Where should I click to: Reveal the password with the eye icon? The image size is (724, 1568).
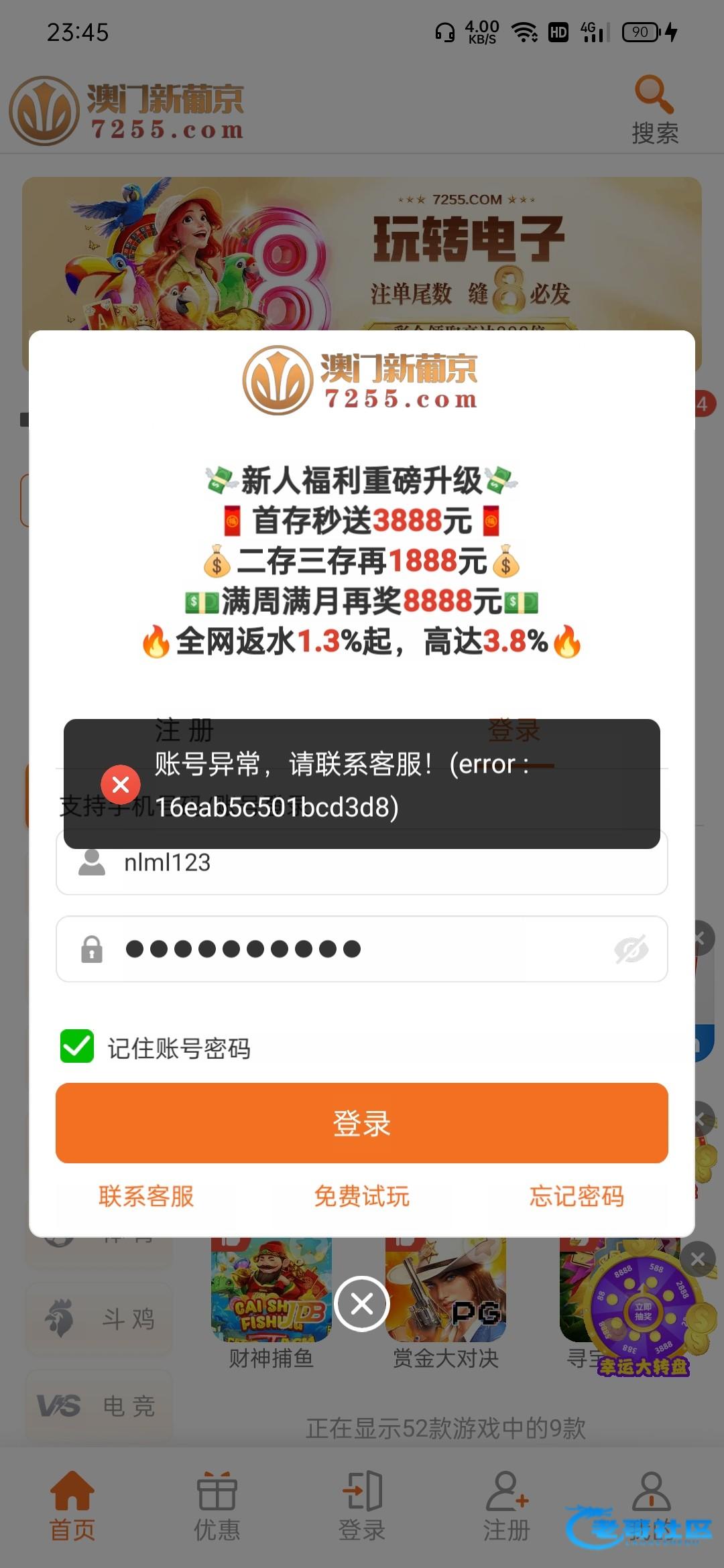click(x=631, y=949)
